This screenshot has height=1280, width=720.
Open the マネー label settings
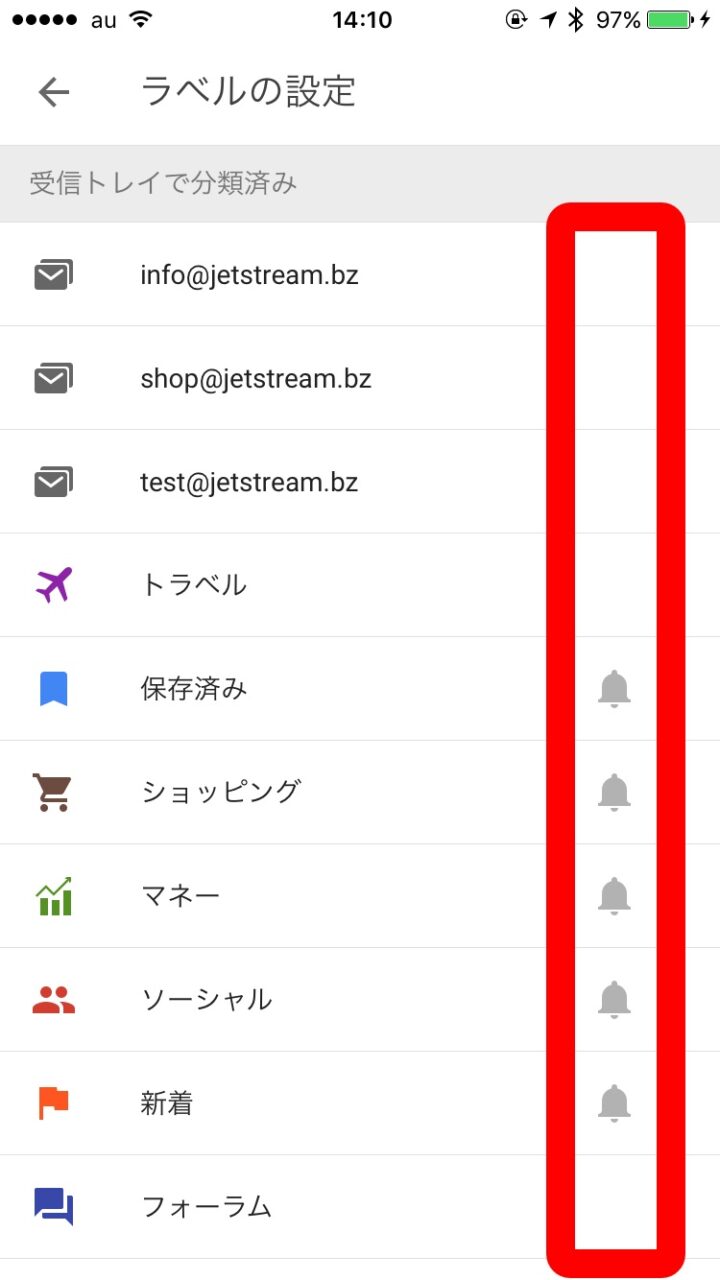point(180,896)
